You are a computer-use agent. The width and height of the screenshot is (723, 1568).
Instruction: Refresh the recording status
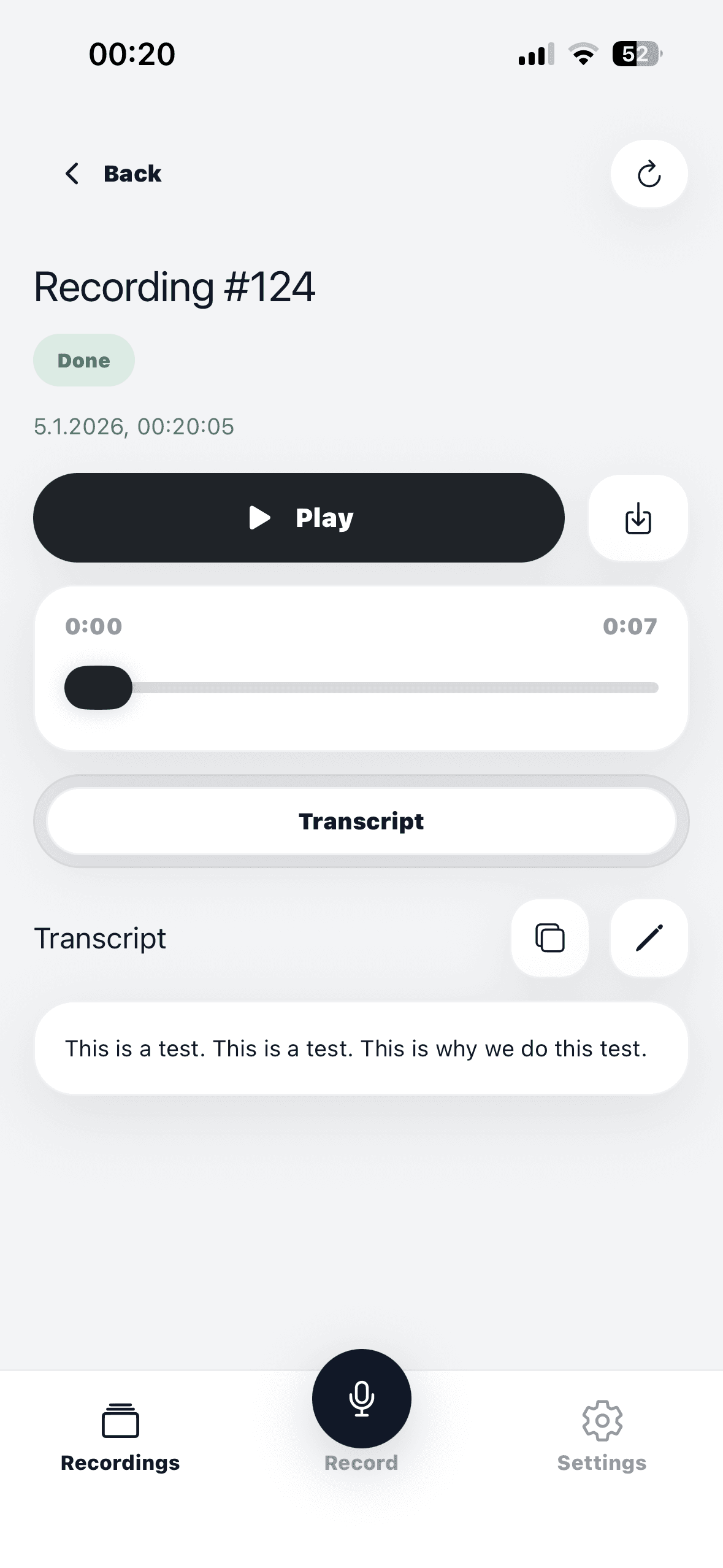[648, 174]
